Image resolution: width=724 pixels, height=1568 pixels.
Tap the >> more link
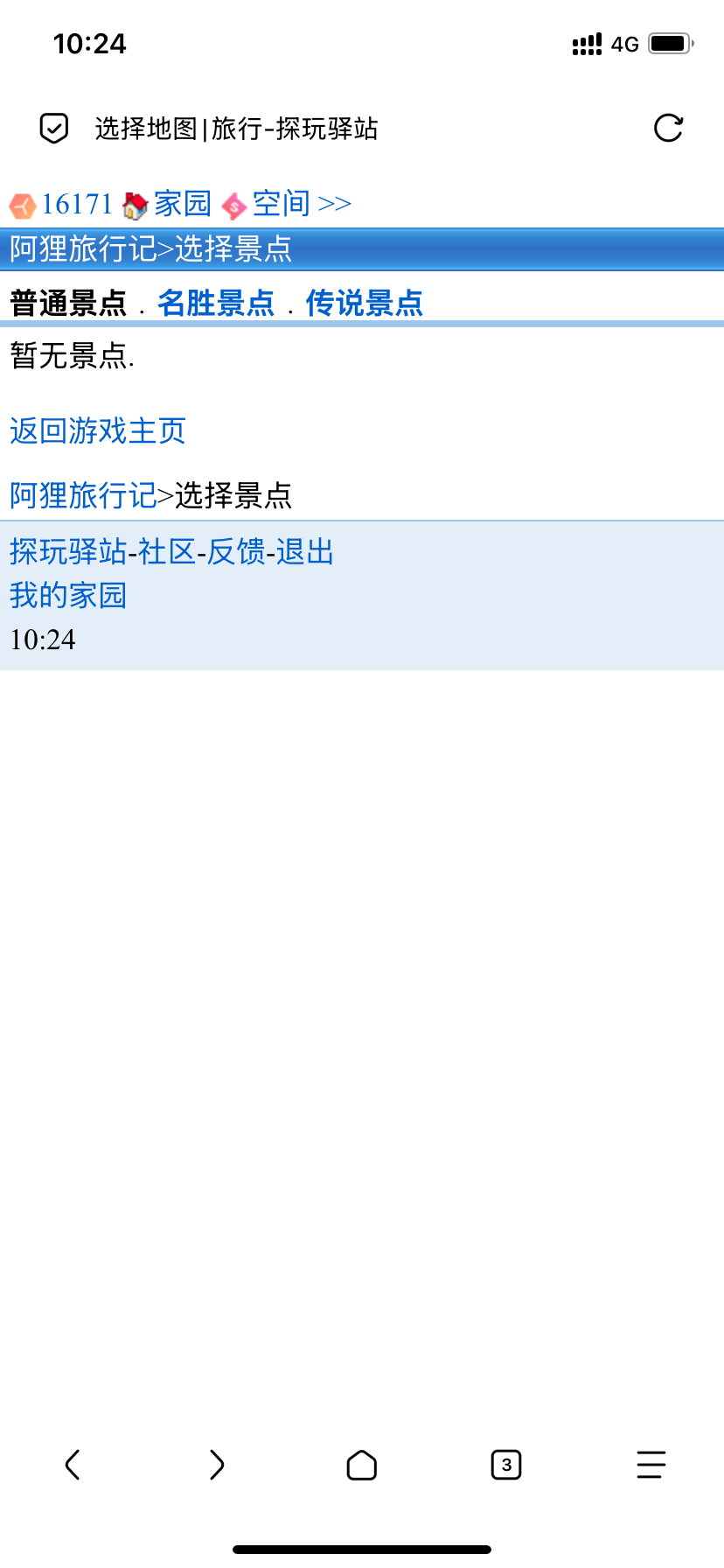tap(334, 204)
